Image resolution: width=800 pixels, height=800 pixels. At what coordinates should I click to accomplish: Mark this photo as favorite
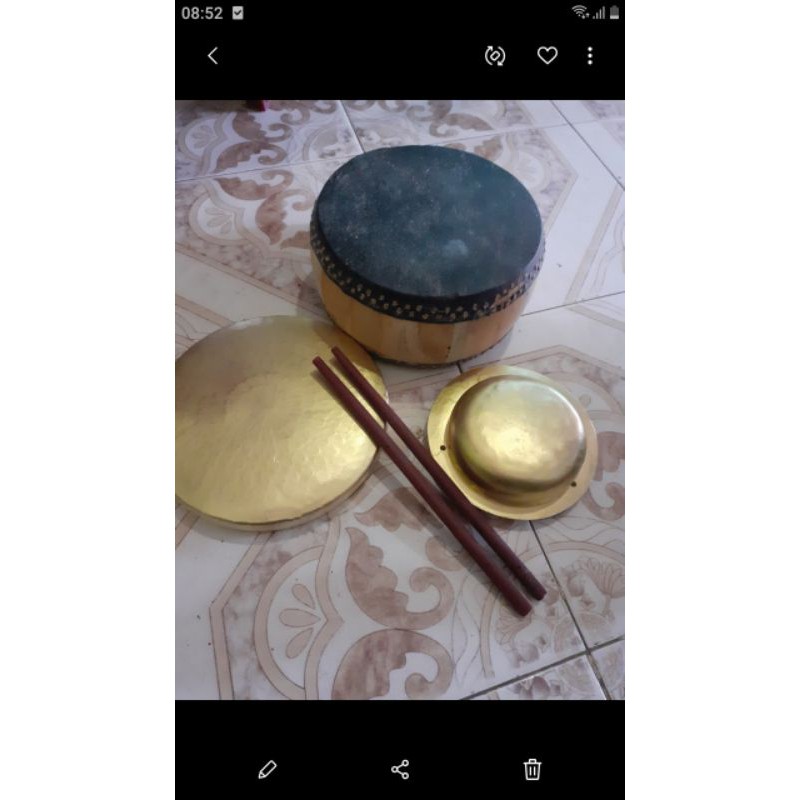547,56
